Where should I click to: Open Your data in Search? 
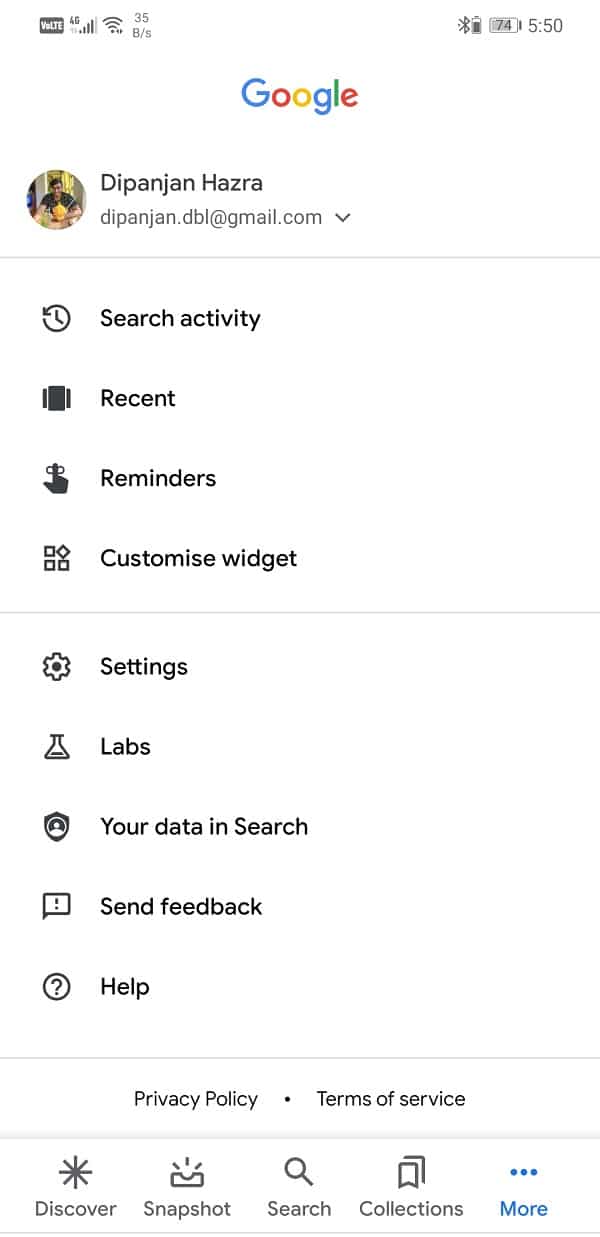[300, 826]
